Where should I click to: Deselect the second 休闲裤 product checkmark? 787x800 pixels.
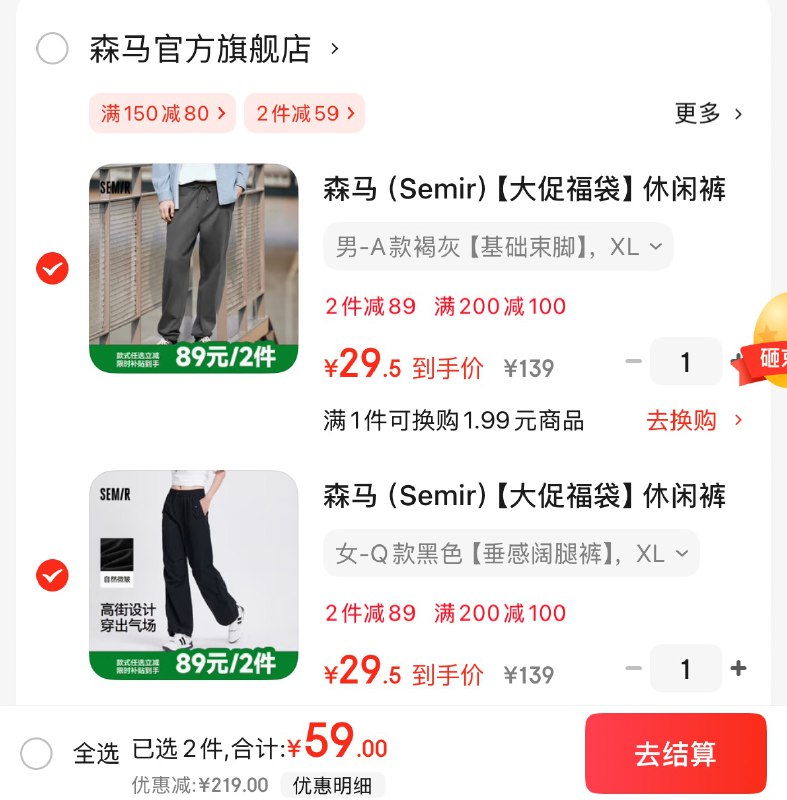(x=51, y=575)
